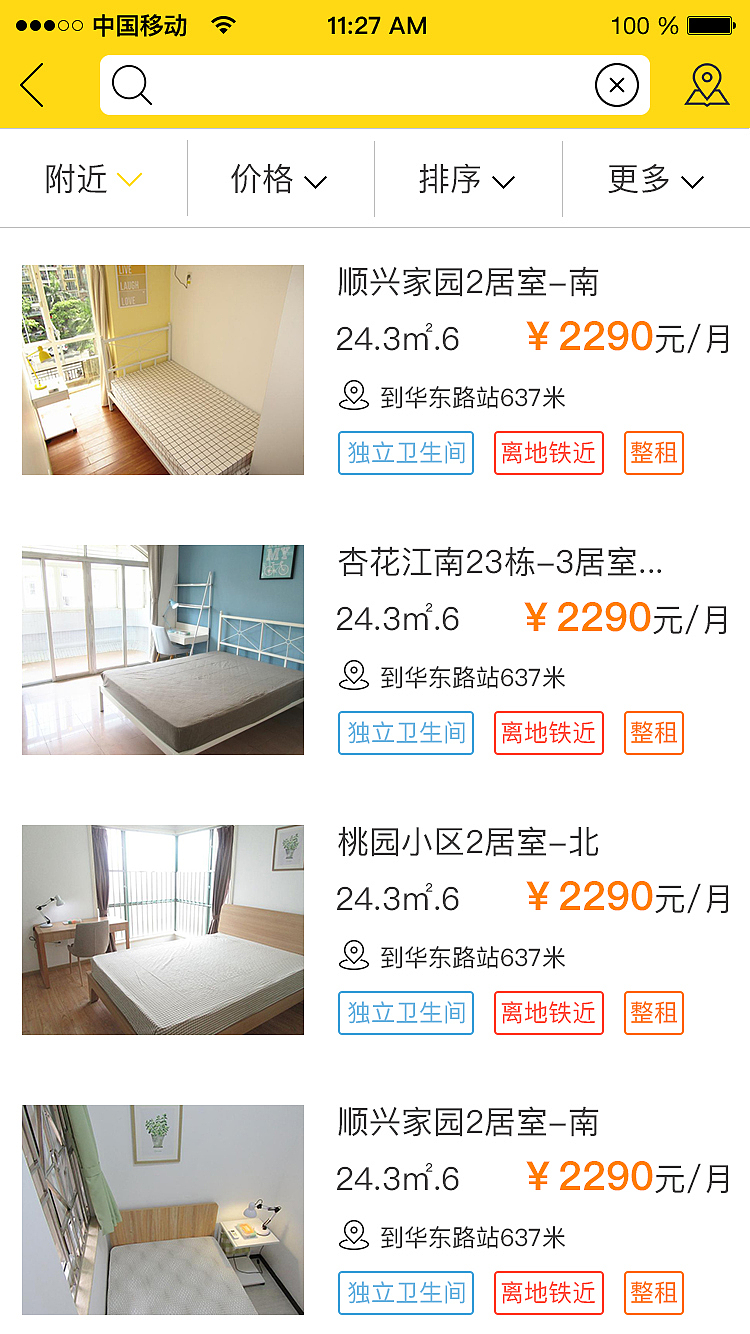Viewport: 750px width, 1334px height.
Task: Expand the 更多 filters dropdown
Action: pos(655,180)
